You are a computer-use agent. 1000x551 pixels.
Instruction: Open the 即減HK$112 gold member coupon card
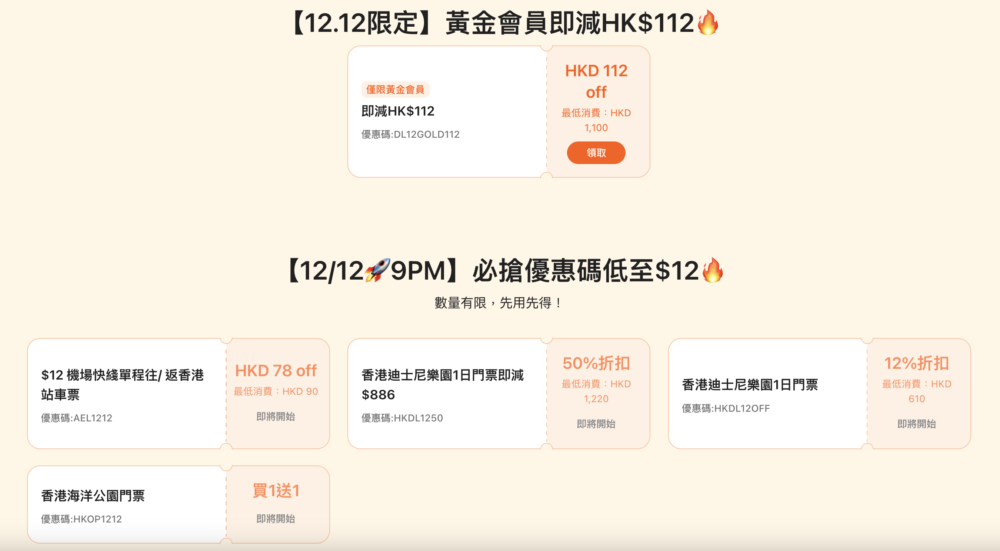[447, 112]
